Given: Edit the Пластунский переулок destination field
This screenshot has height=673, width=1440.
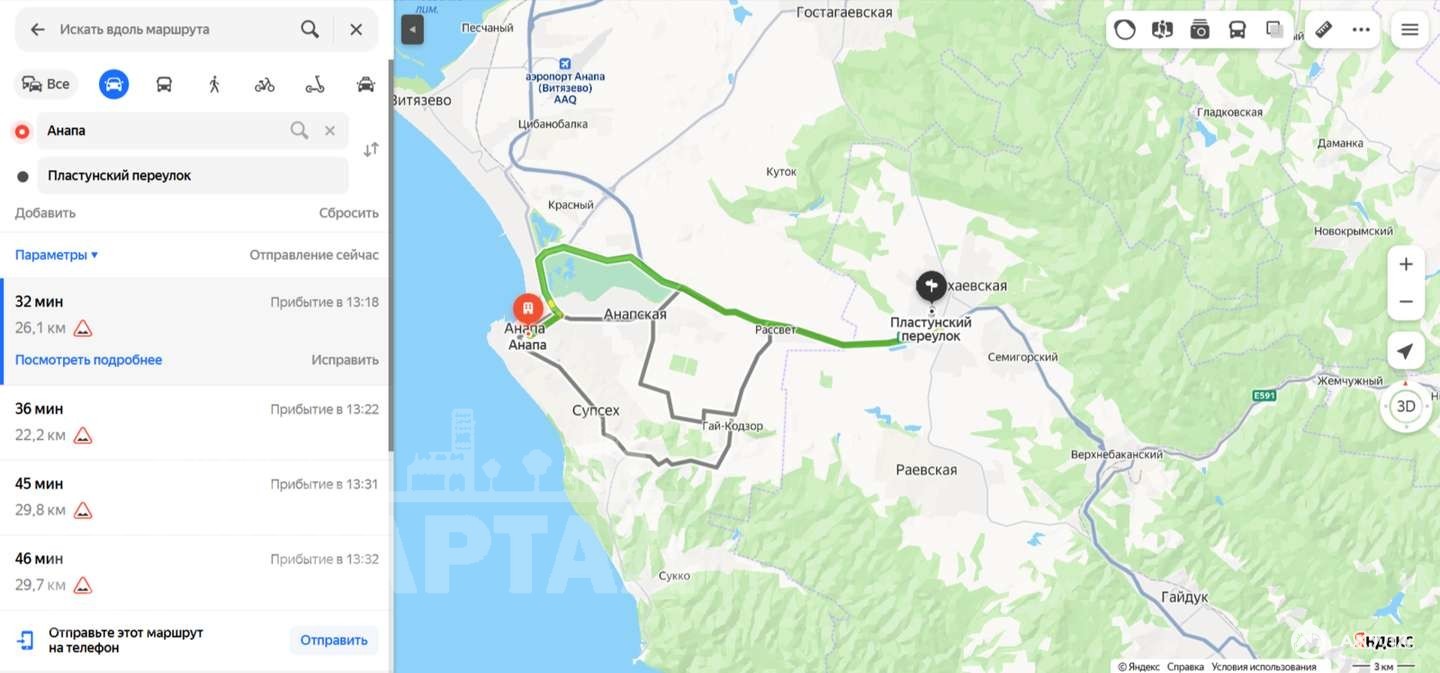Looking at the screenshot, I should click(x=190, y=176).
